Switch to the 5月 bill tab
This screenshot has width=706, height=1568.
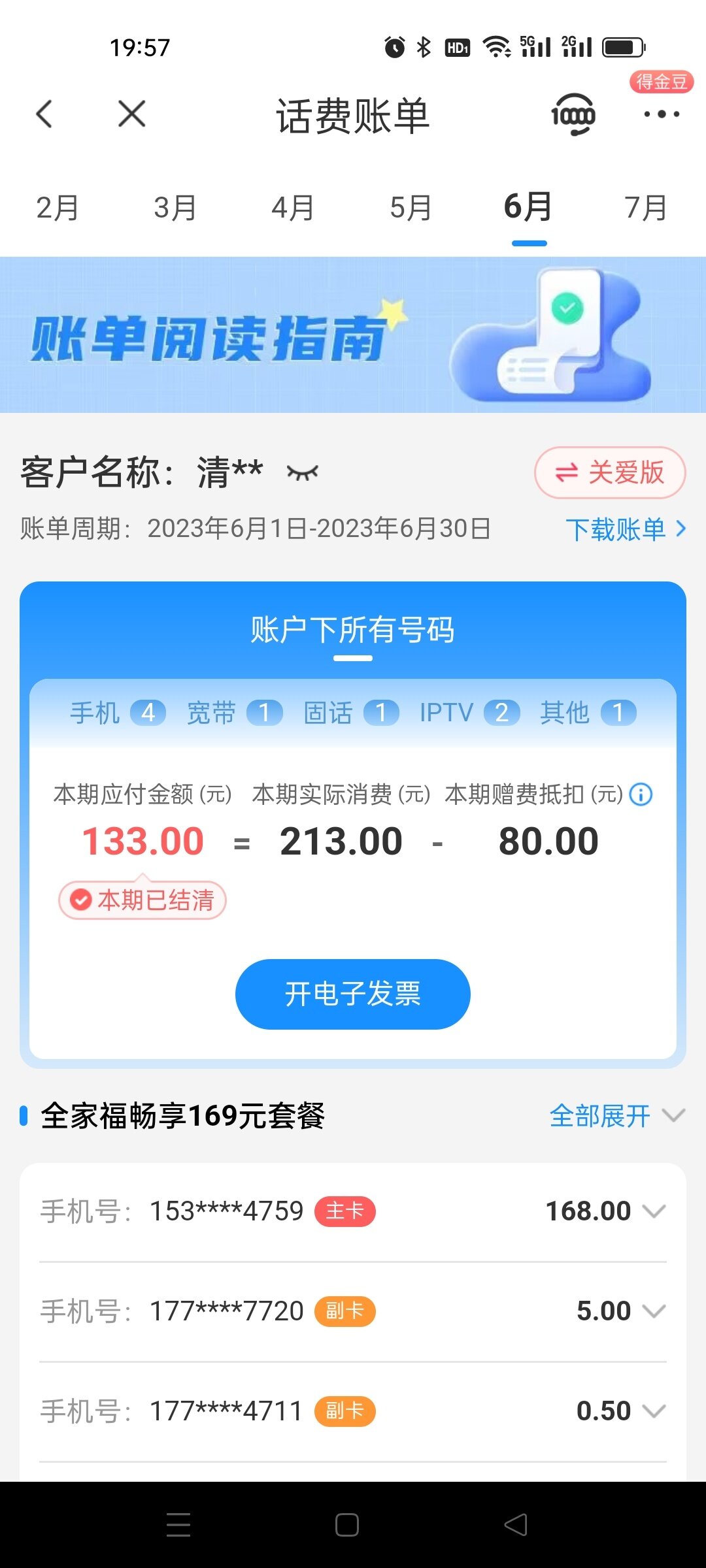pyautogui.click(x=411, y=208)
